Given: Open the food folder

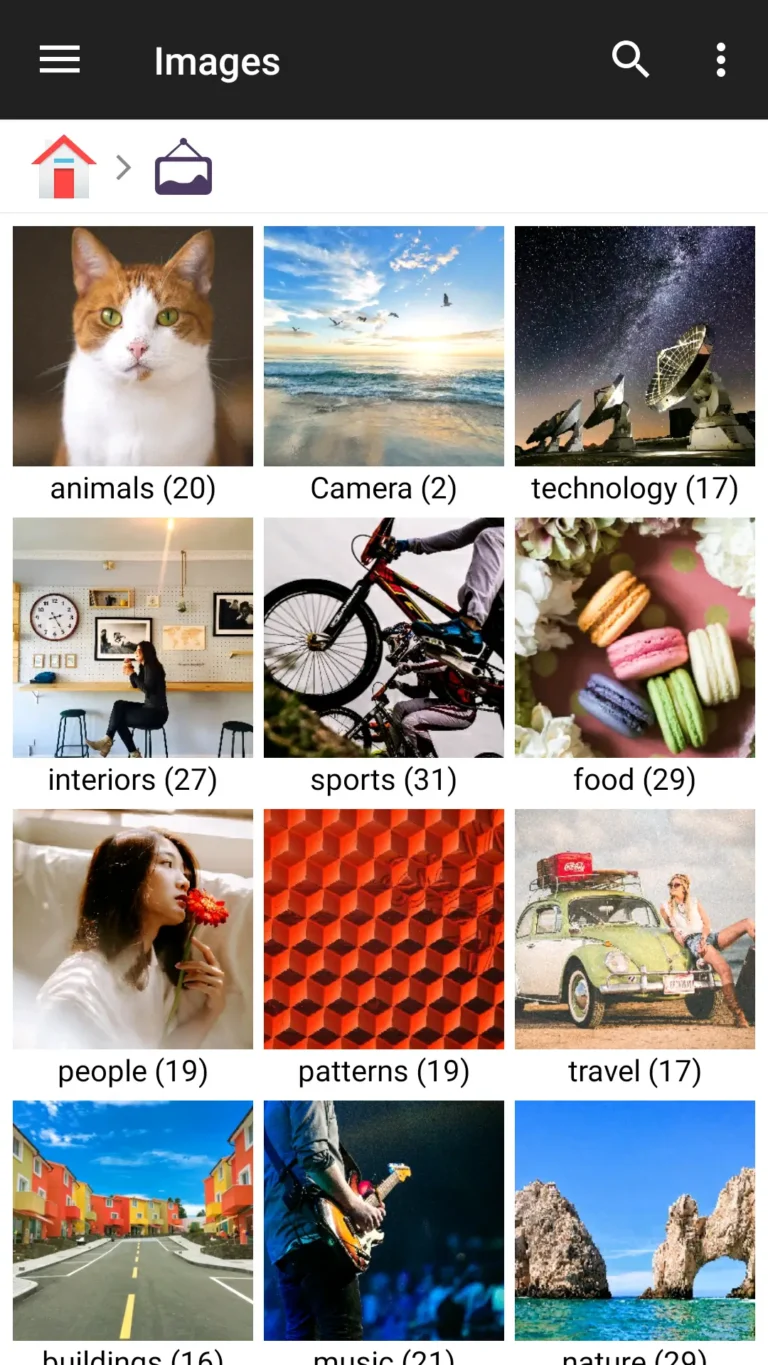Looking at the screenshot, I should tap(634, 637).
